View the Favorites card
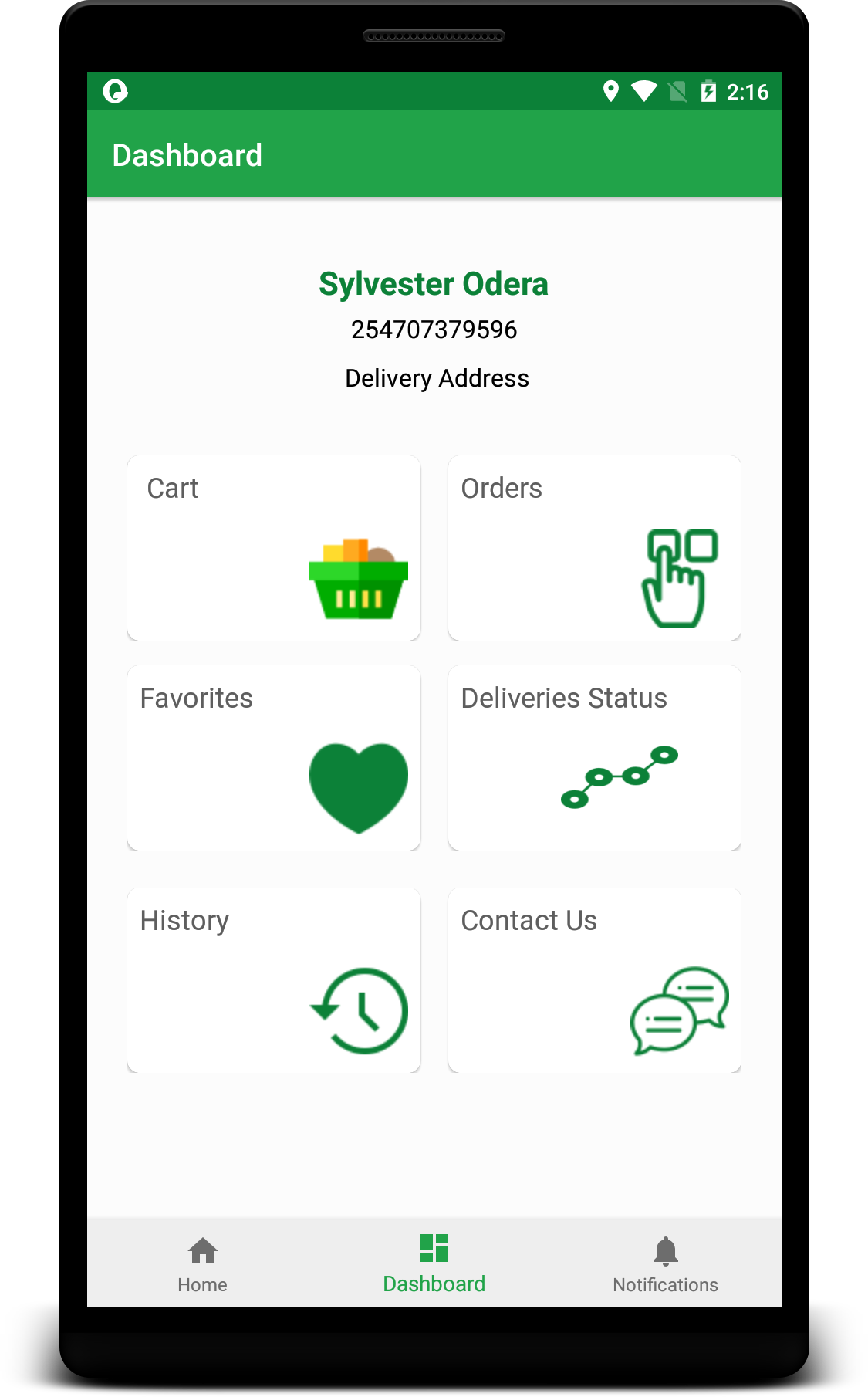This screenshot has height=1397, width=868. (x=274, y=758)
